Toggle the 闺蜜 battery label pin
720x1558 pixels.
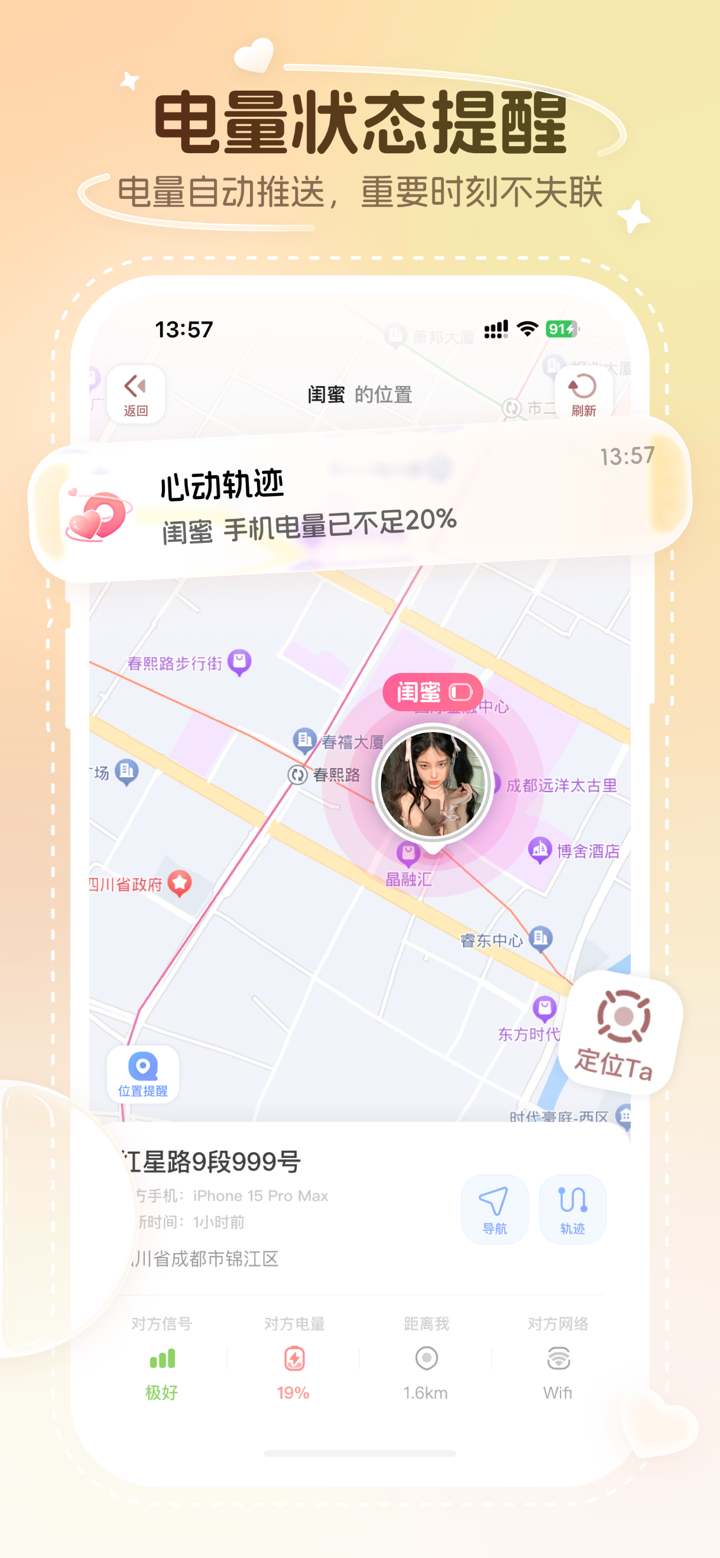tap(433, 691)
